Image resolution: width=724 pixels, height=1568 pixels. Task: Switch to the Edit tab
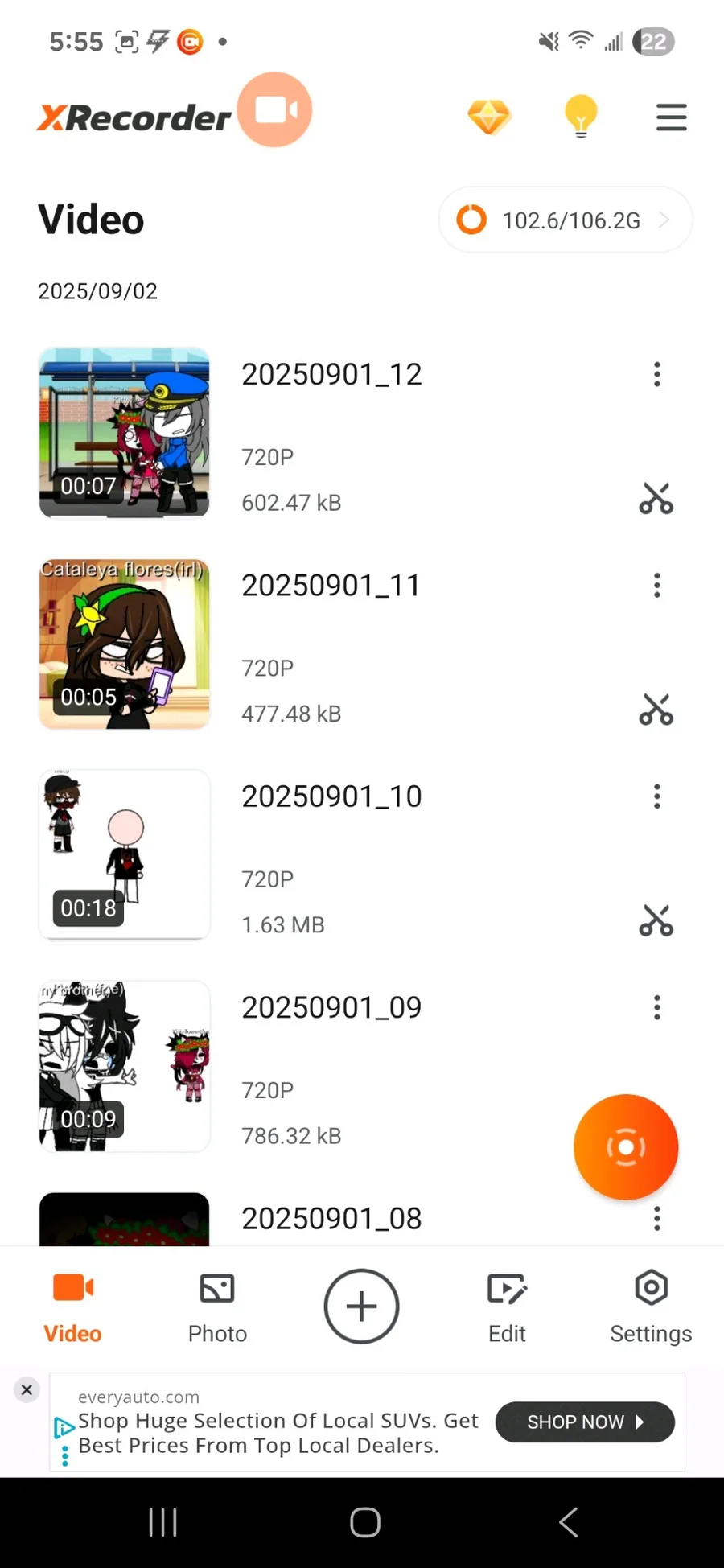[x=507, y=1307]
